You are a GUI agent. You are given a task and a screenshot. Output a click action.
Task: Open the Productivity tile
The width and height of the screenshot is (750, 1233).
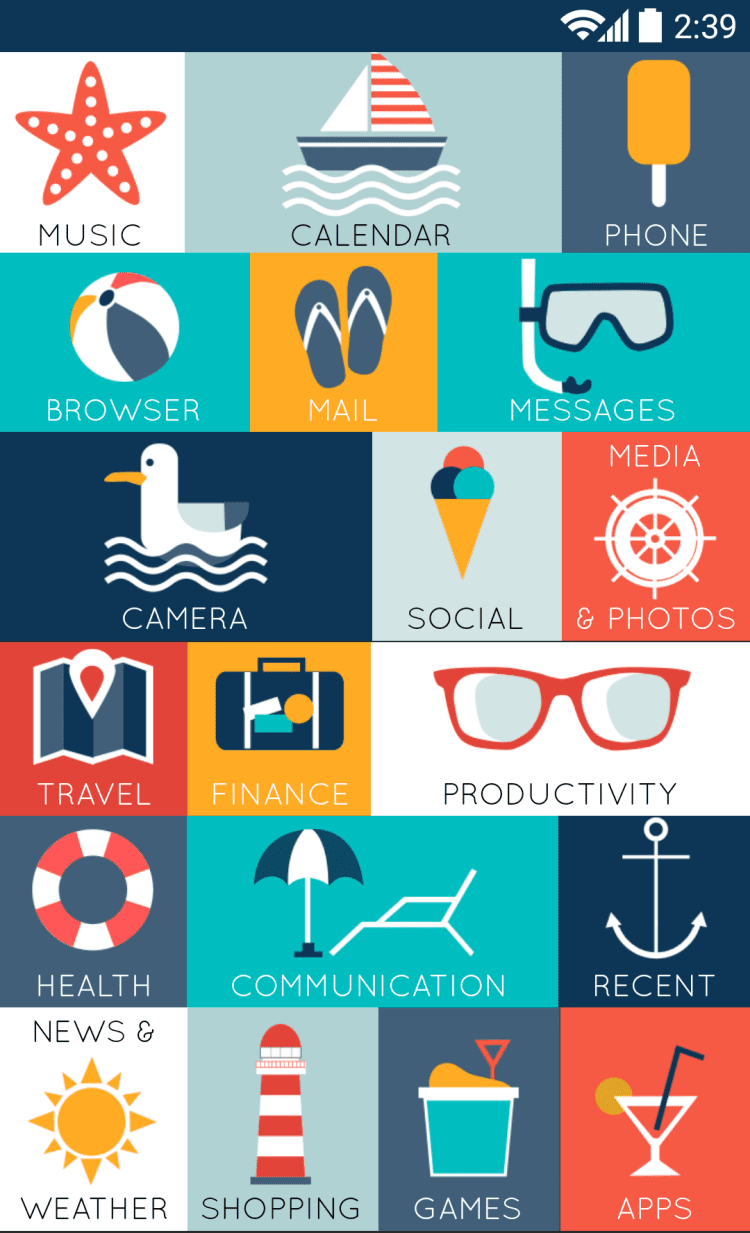tap(560, 728)
